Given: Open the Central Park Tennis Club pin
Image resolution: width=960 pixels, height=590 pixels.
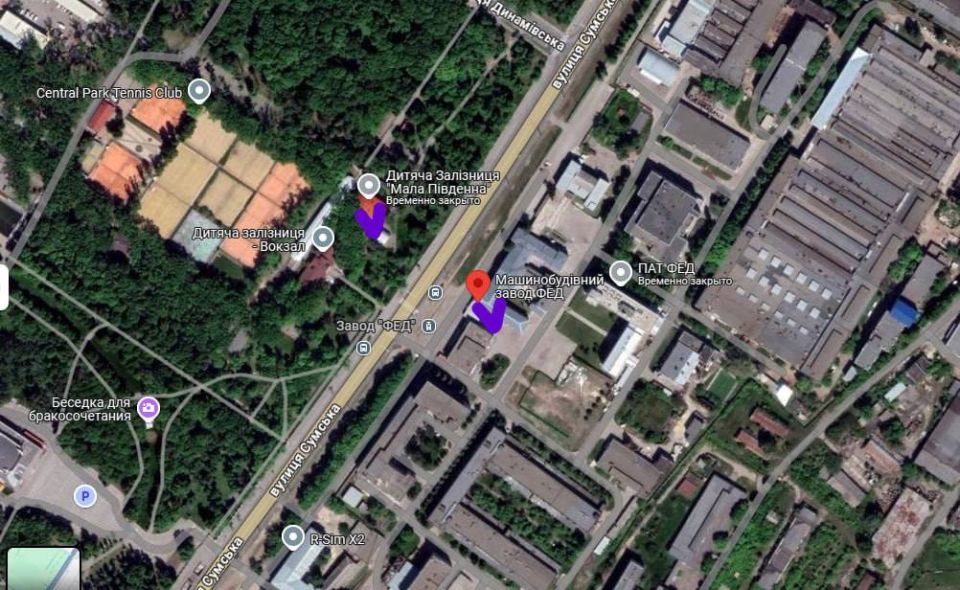Looking at the screenshot, I should coord(199,91).
